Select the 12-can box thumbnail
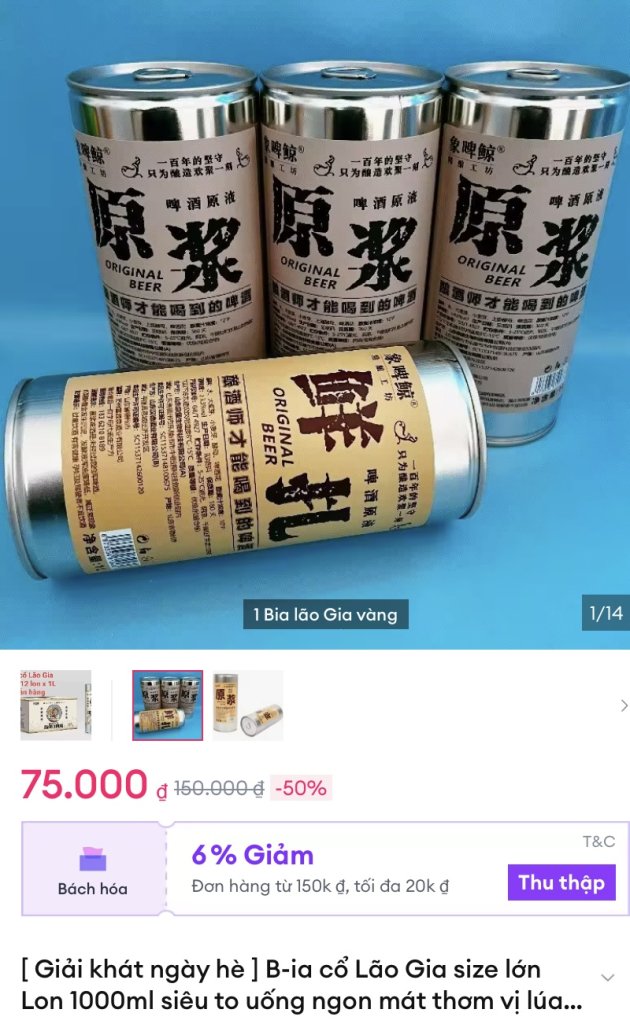Image resolution: width=630 pixels, height=1024 pixels. pyautogui.click(x=56, y=705)
